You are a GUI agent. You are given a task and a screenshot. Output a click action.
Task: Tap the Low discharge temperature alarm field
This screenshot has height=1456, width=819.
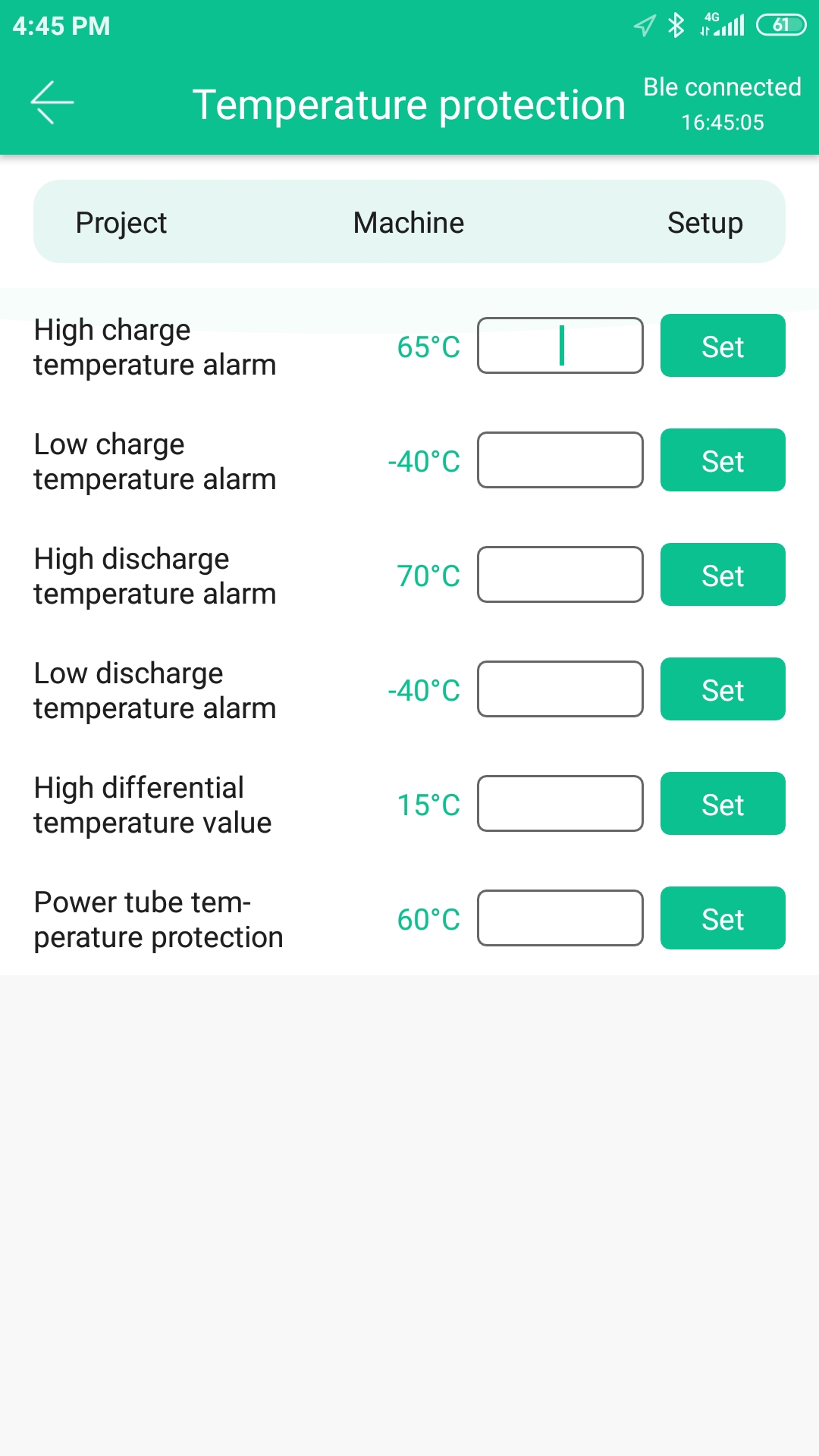[x=560, y=689]
